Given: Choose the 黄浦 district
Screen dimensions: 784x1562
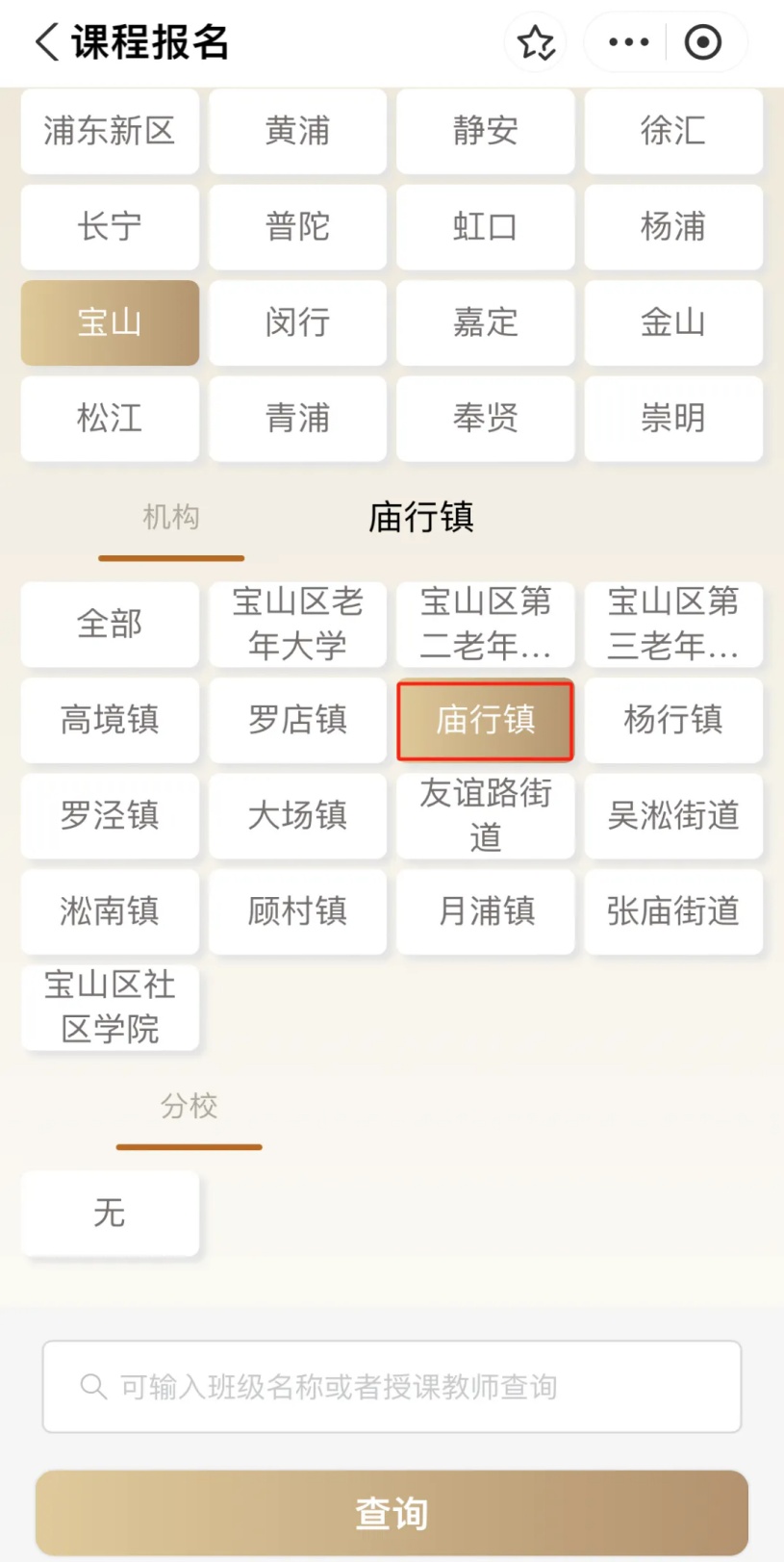Looking at the screenshot, I should [297, 131].
